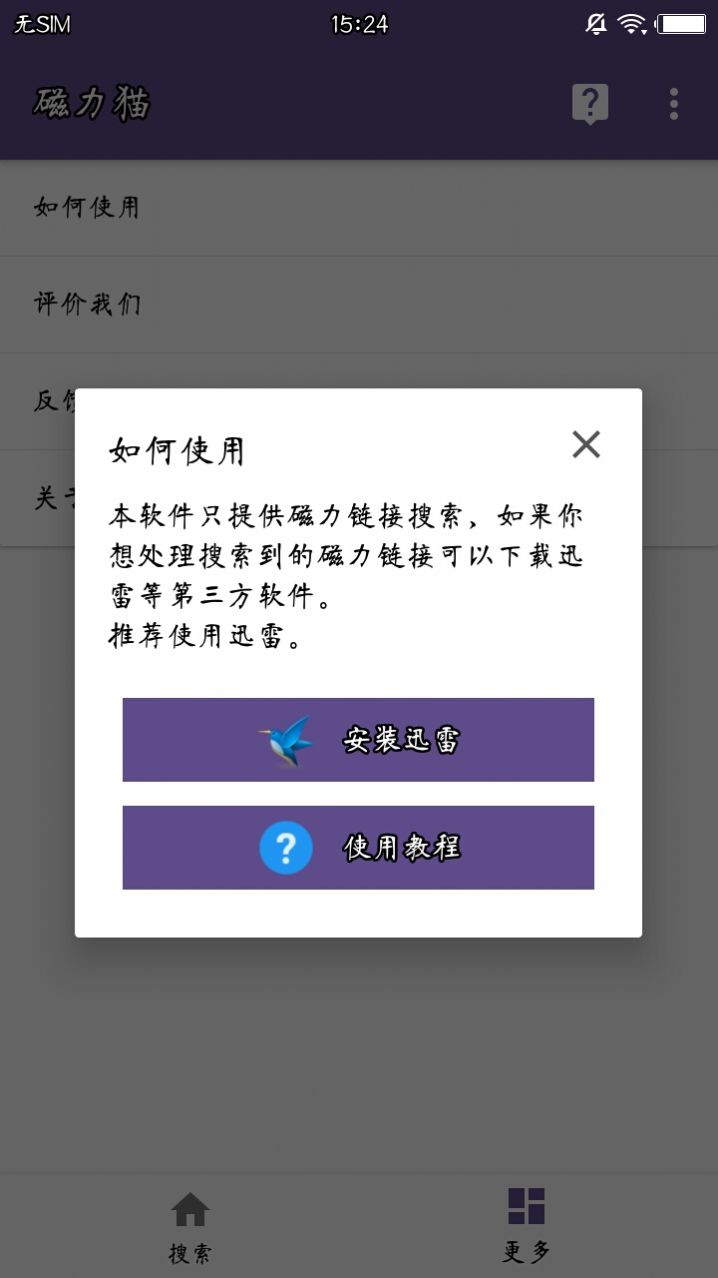Image resolution: width=718 pixels, height=1278 pixels.
Task: Select the 评价我们 row
Action: (x=359, y=304)
